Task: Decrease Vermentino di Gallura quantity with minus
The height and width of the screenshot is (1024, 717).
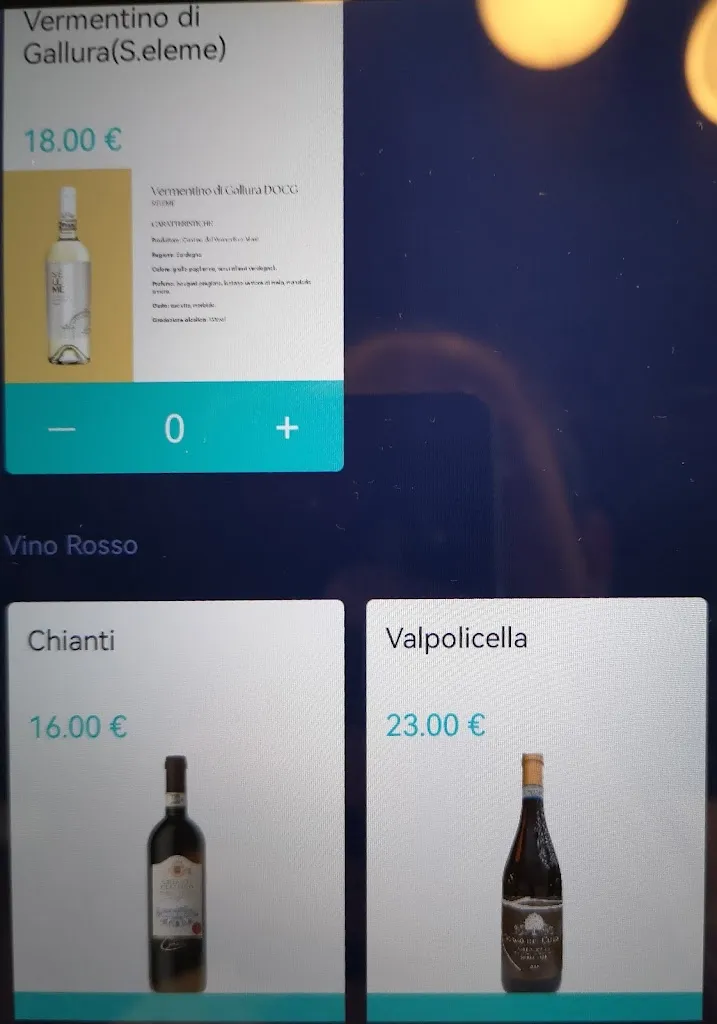Action: (x=62, y=429)
